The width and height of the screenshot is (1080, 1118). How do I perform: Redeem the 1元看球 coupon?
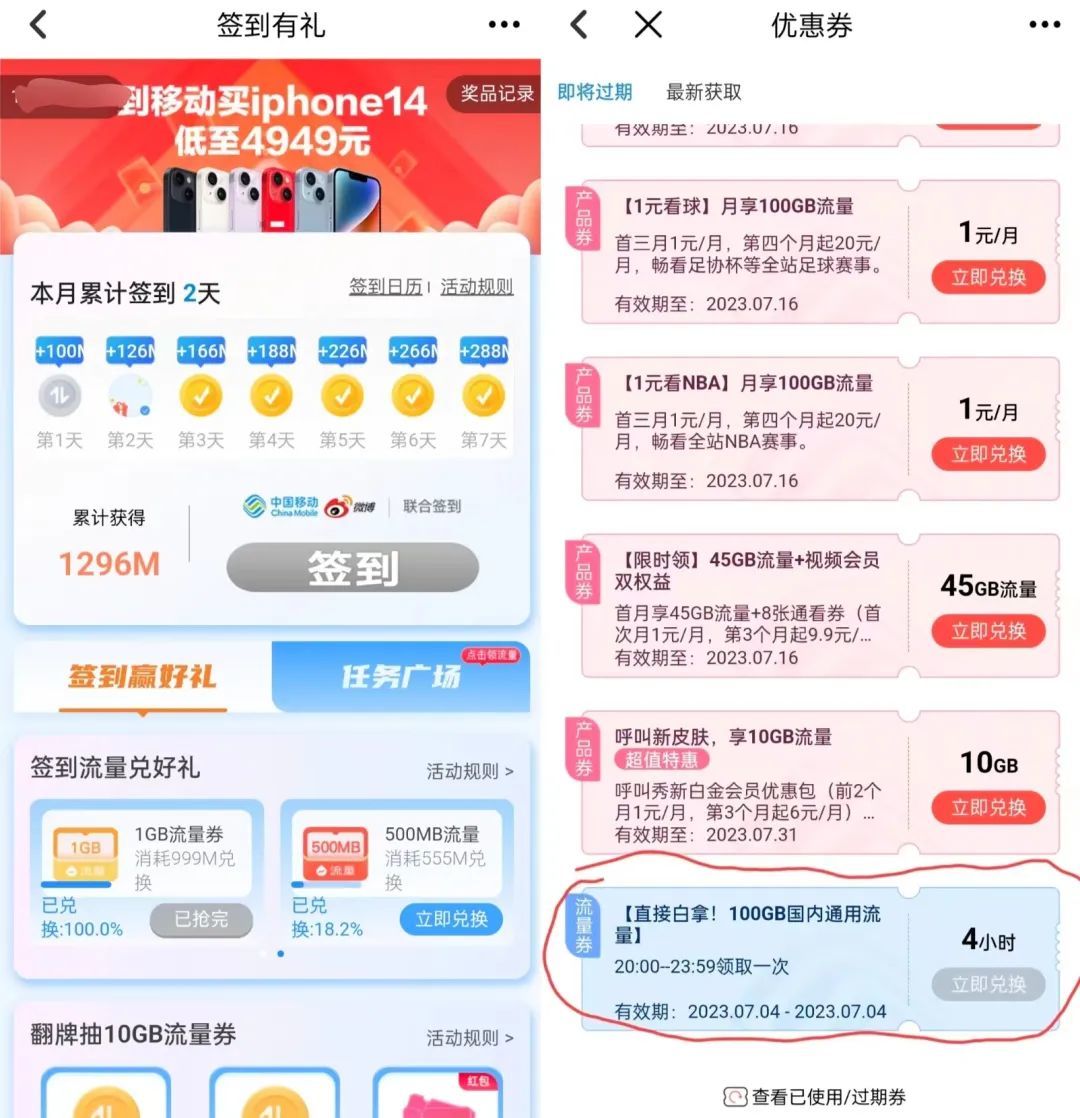point(988,277)
